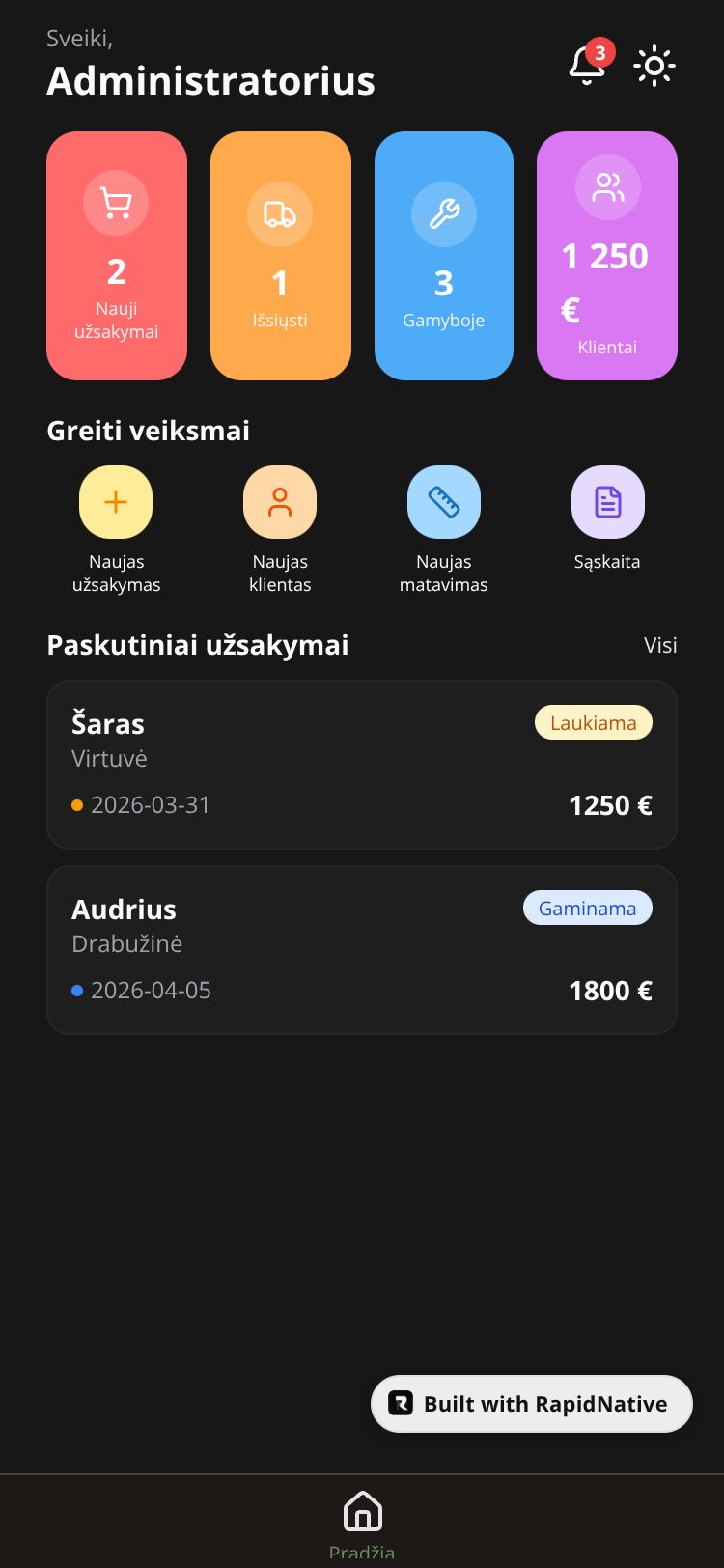Toggle the light theme sun icon
The width and height of the screenshot is (724, 1568).
pos(654,66)
